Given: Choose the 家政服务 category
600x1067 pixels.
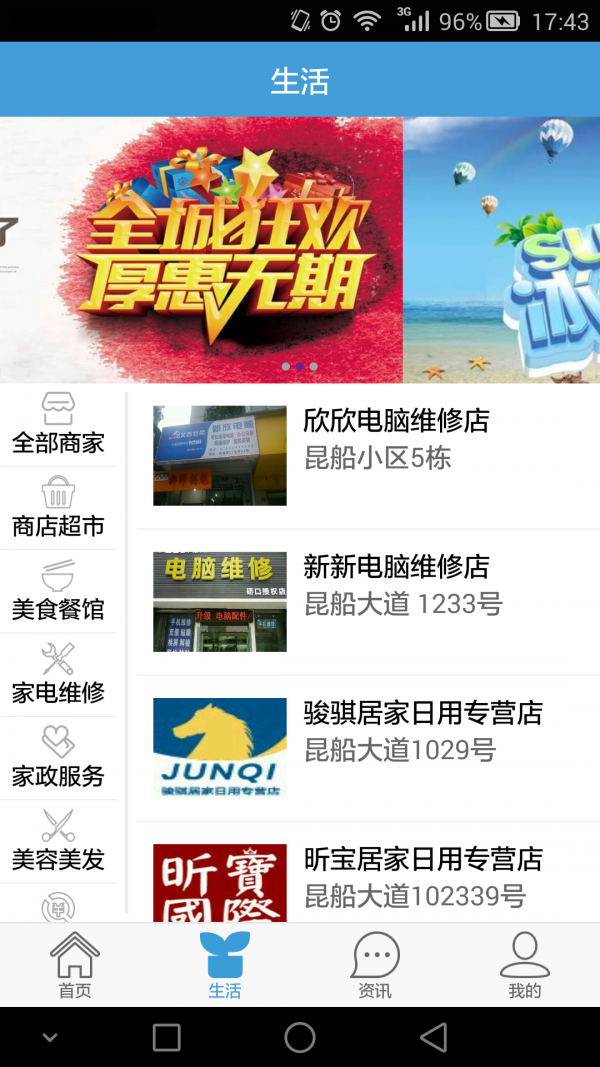Looking at the screenshot, I should tap(58, 757).
